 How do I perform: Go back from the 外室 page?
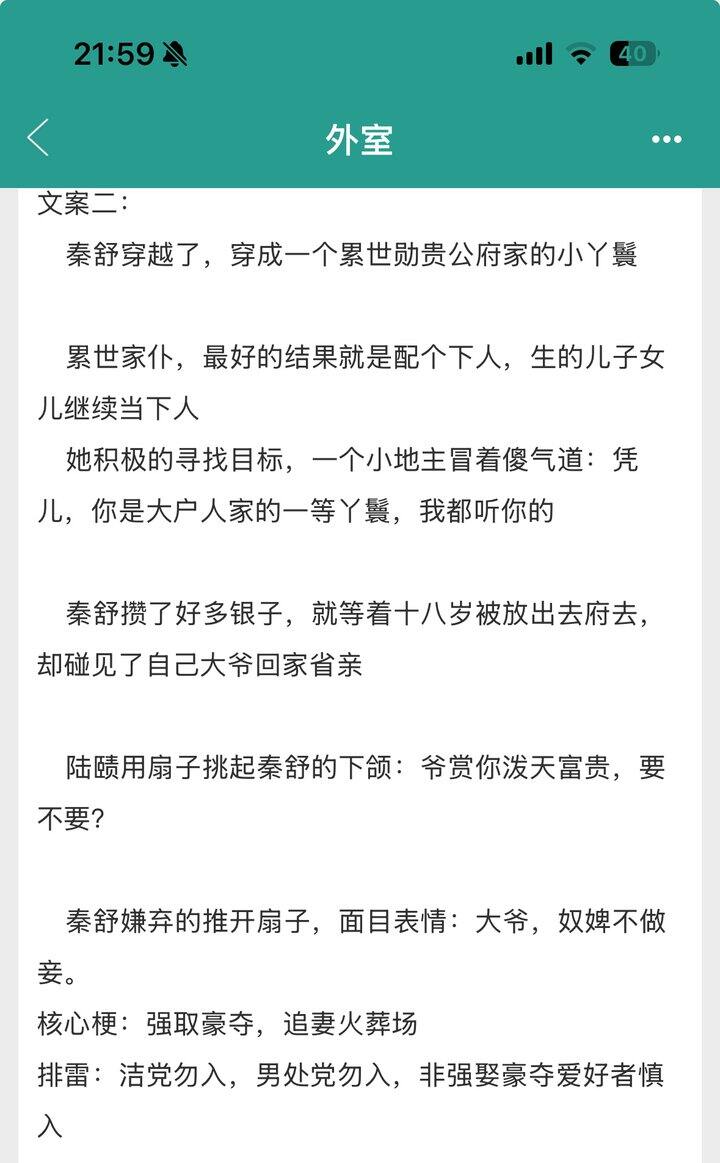point(38,138)
